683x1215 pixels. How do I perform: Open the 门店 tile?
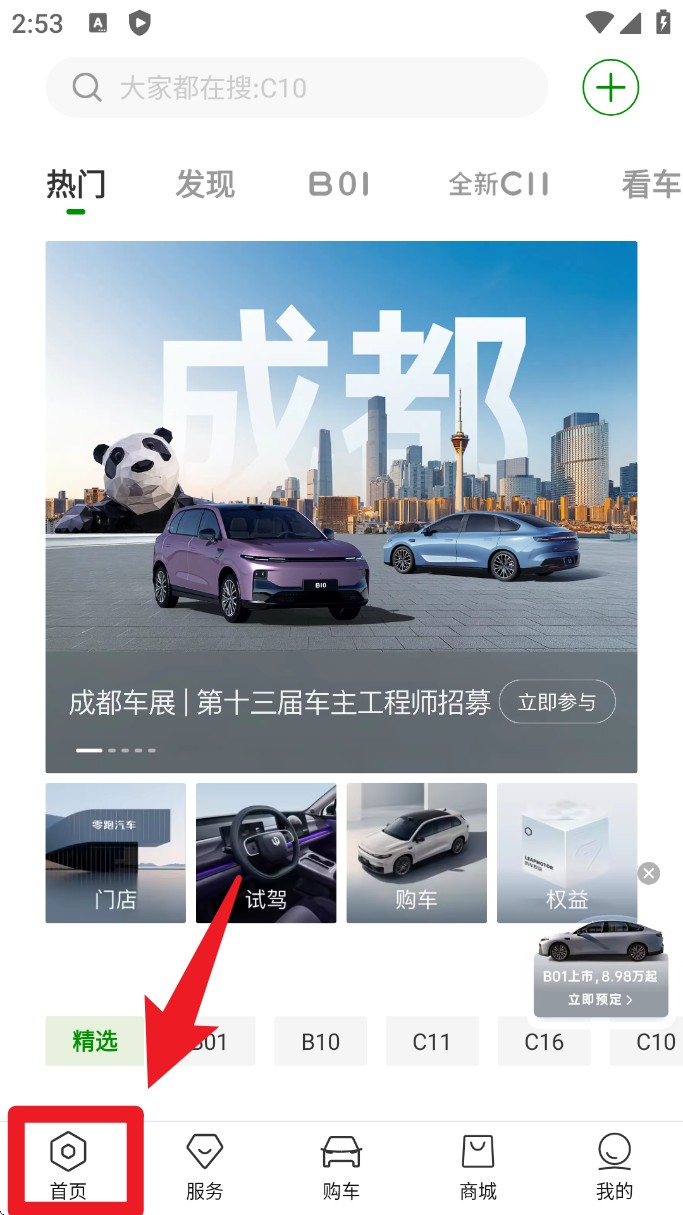[116, 852]
